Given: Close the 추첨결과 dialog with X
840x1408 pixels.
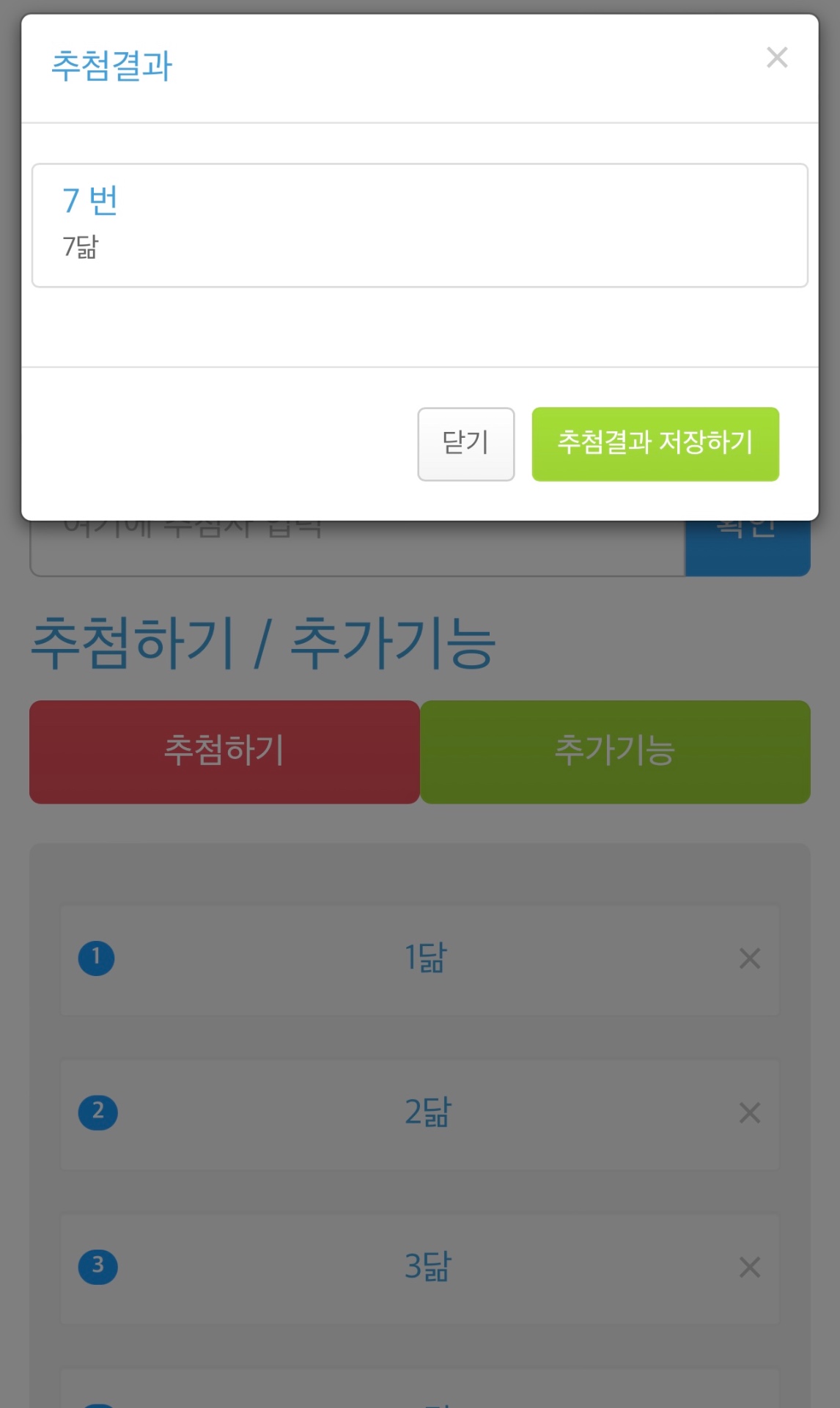Looking at the screenshot, I should (776, 57).
